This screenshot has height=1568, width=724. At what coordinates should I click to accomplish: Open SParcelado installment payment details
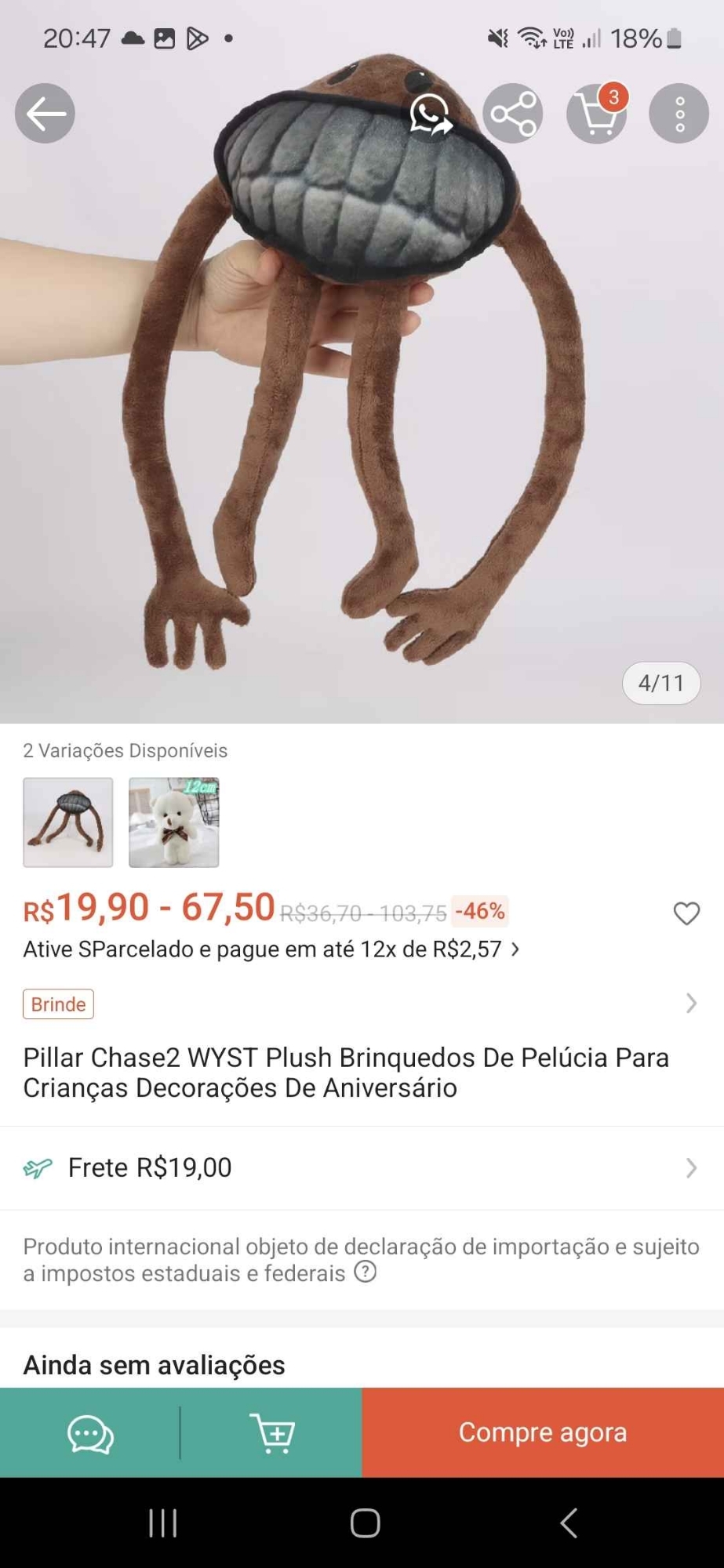tap(271, 949)
